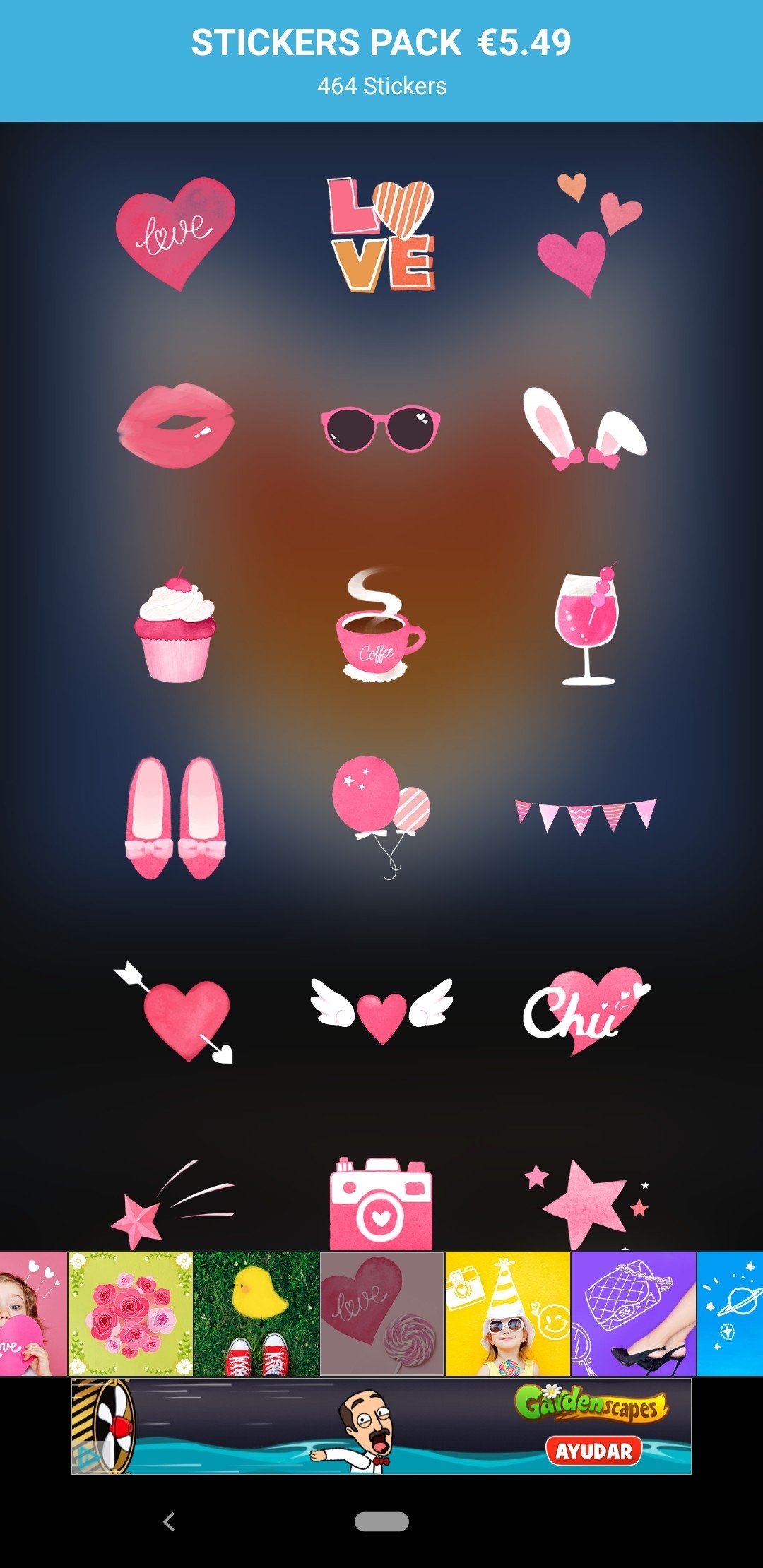Choose the pink ballet shoes sticker

pyautogui.click(x=176, y=818)
